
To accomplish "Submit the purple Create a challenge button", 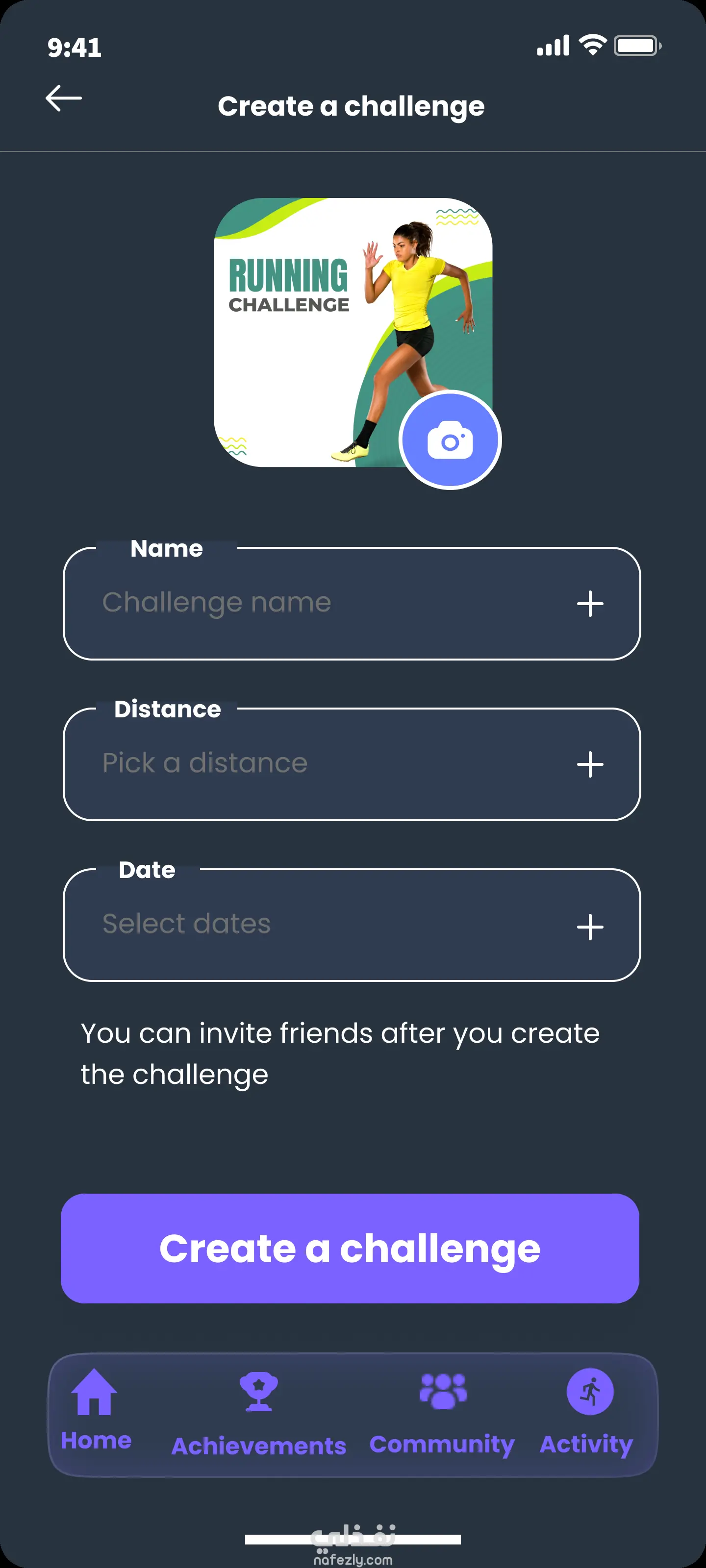I will click(350, 1249).
